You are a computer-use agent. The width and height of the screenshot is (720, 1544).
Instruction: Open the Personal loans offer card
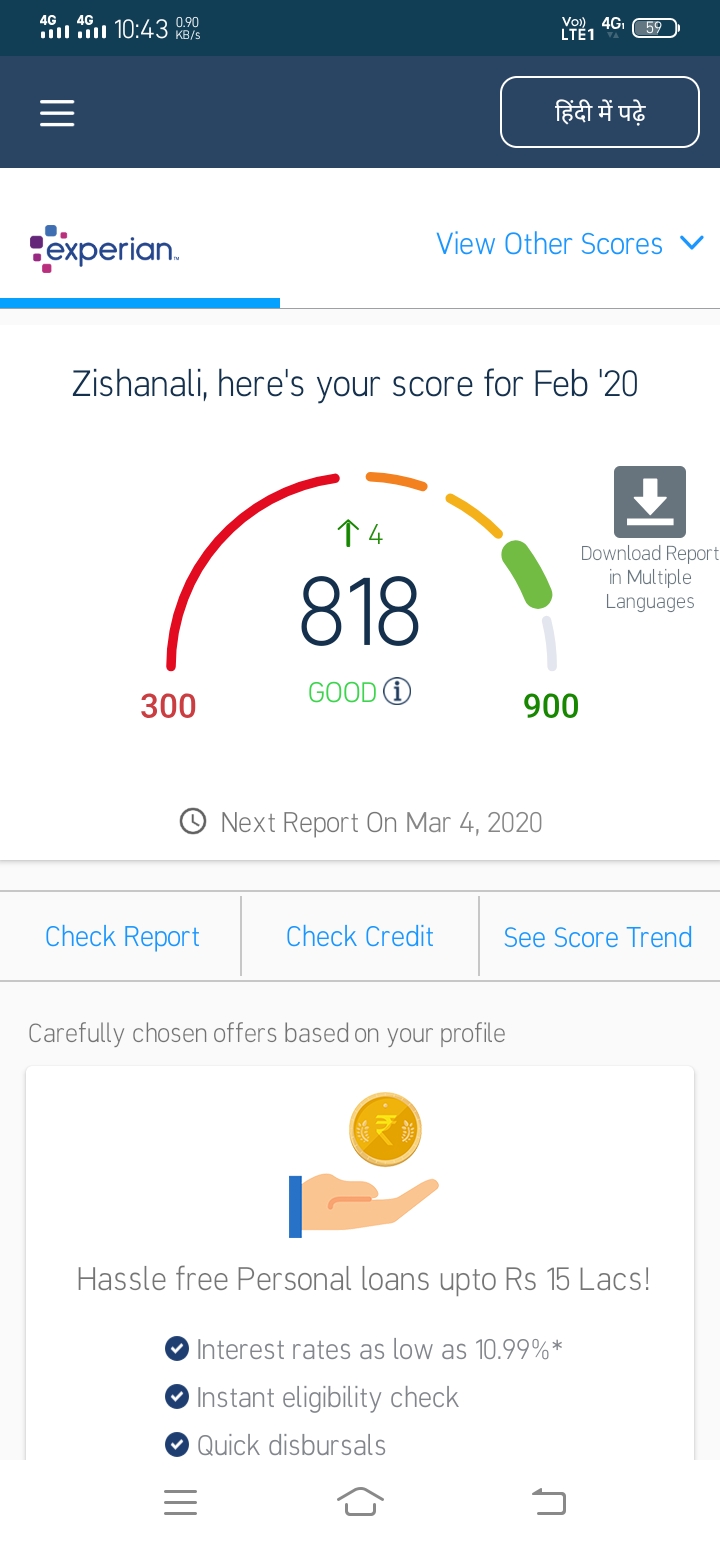(360, 1262)
